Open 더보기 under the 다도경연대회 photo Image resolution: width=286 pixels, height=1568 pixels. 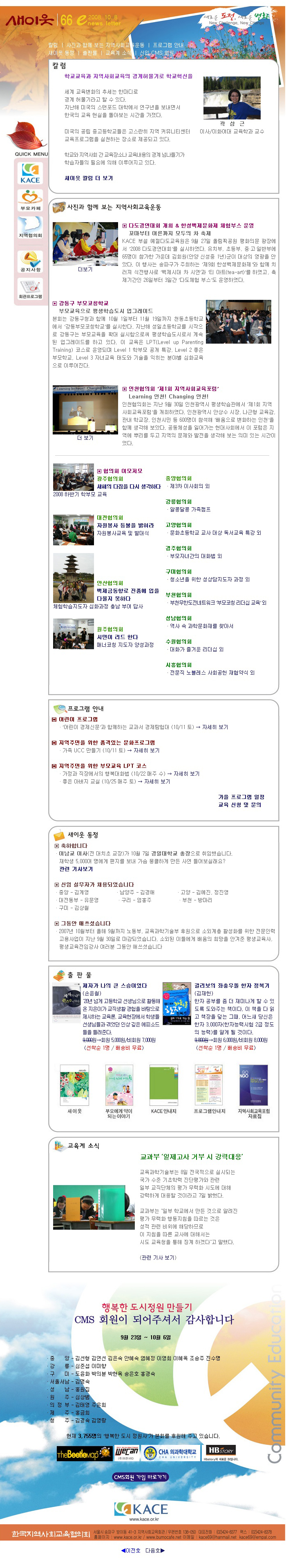[85, 269]
